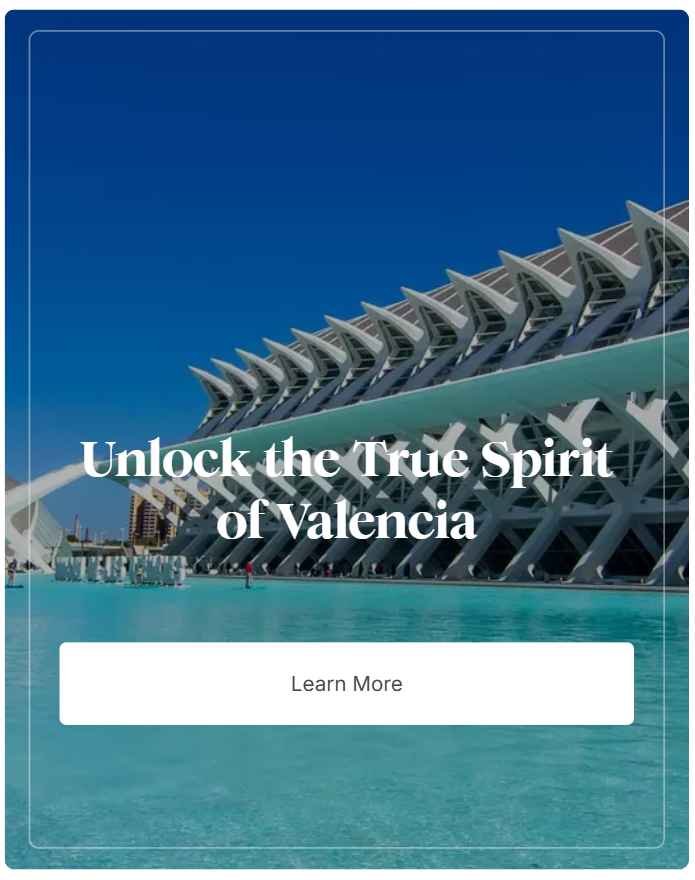Tap the Learn More button
Viewport: 695px width, 880px height.
(x=346, y=684)
